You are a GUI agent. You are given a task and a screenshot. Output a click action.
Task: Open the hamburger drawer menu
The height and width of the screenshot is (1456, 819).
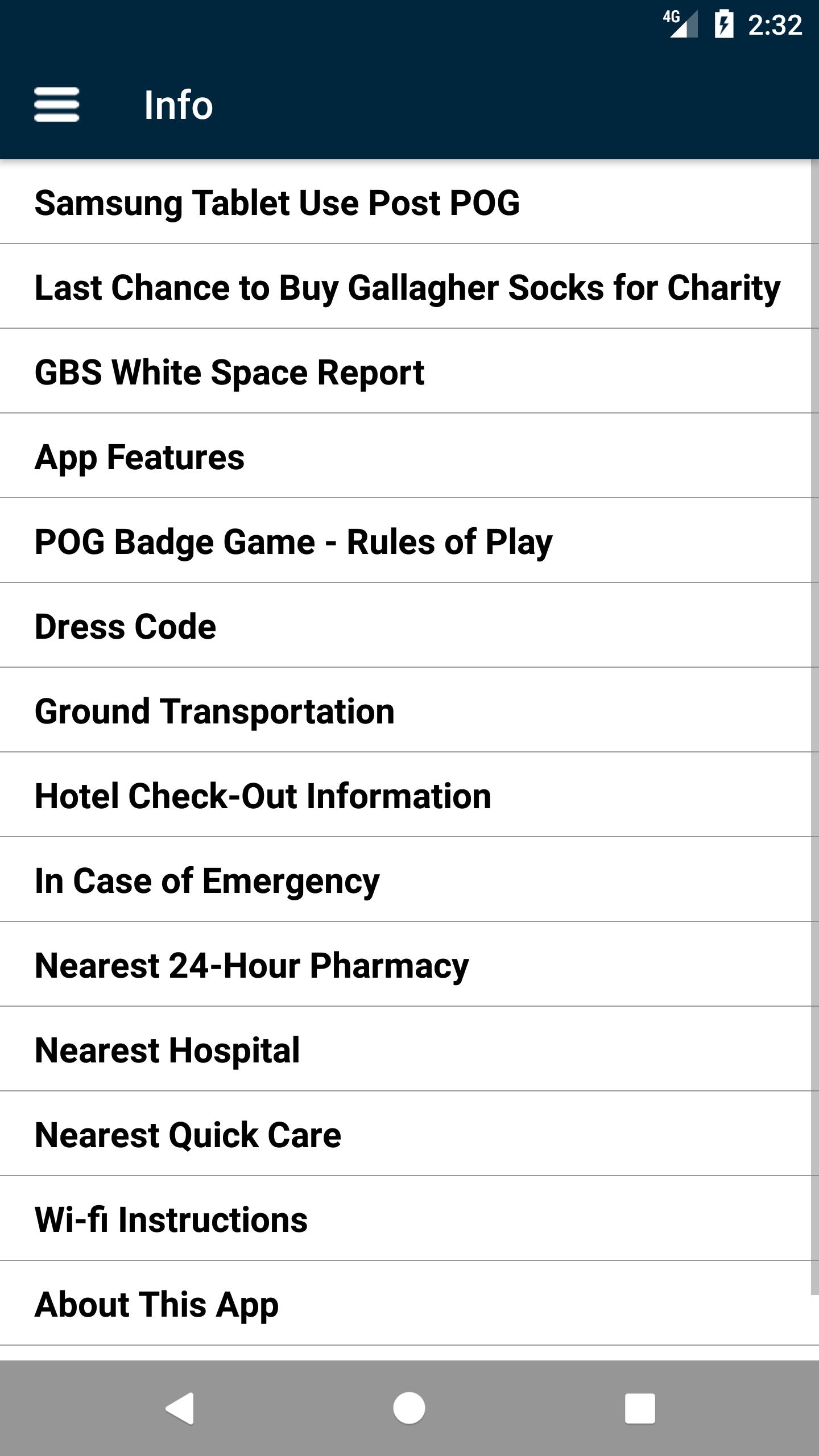[56, 105]
